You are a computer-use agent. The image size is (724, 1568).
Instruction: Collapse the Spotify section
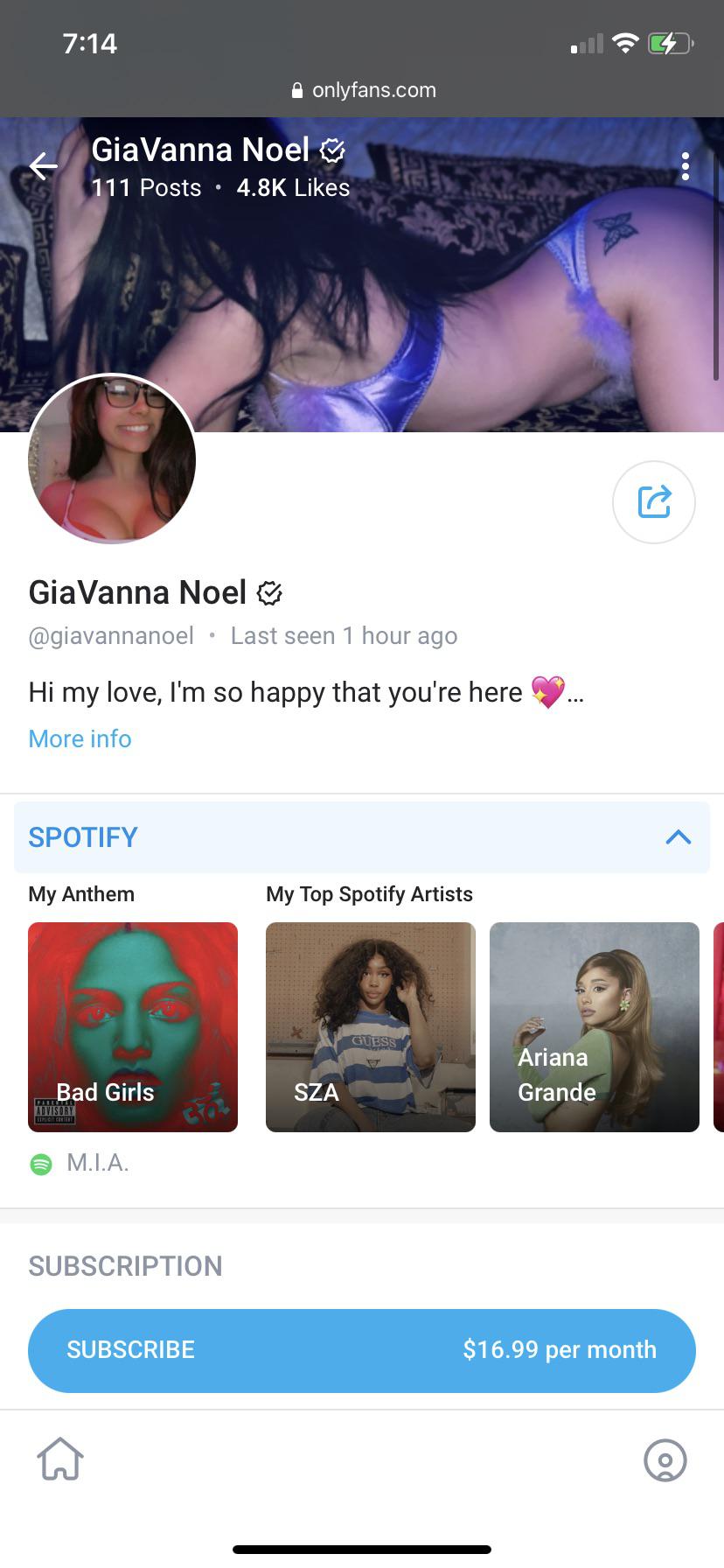(x=678, y=837)
